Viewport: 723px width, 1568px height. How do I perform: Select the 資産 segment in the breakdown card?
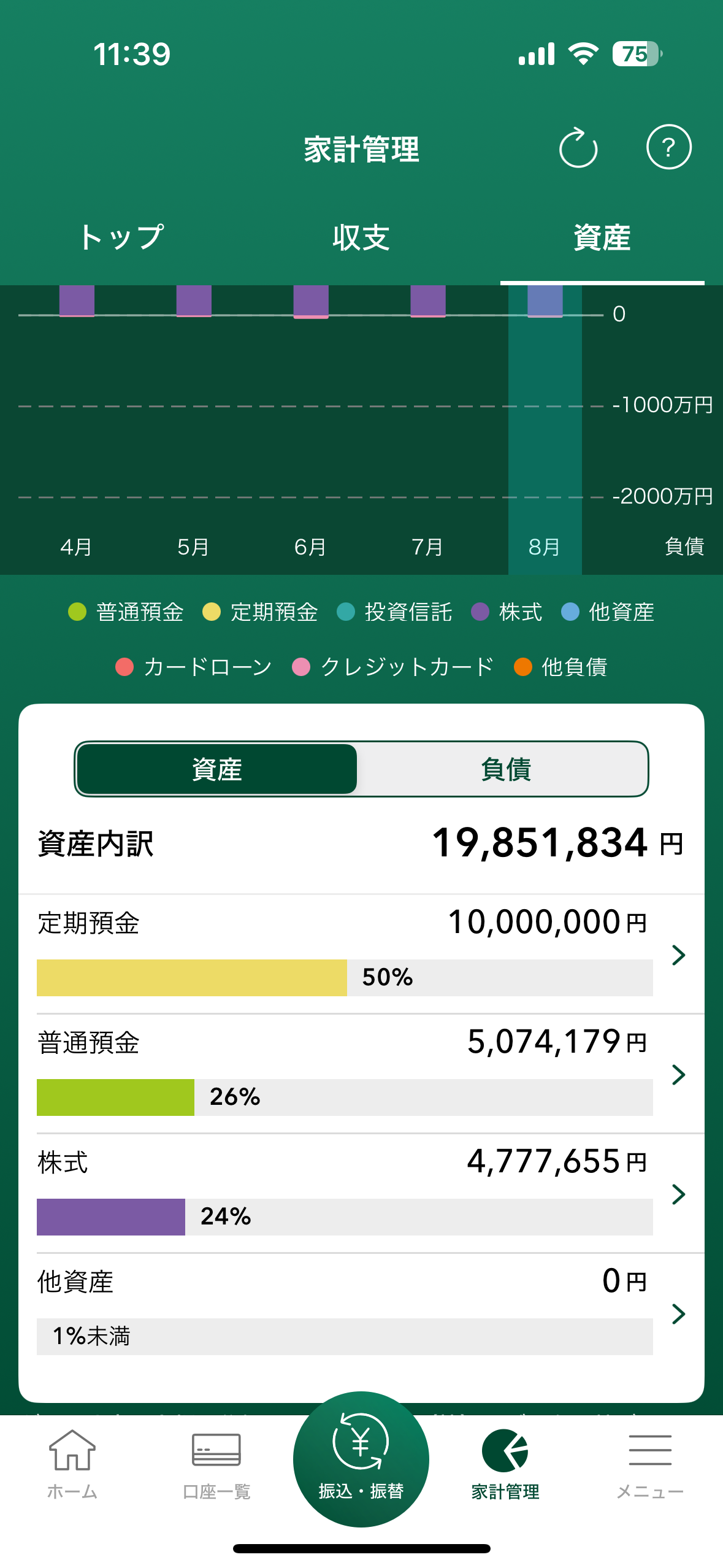coord(217,769)
